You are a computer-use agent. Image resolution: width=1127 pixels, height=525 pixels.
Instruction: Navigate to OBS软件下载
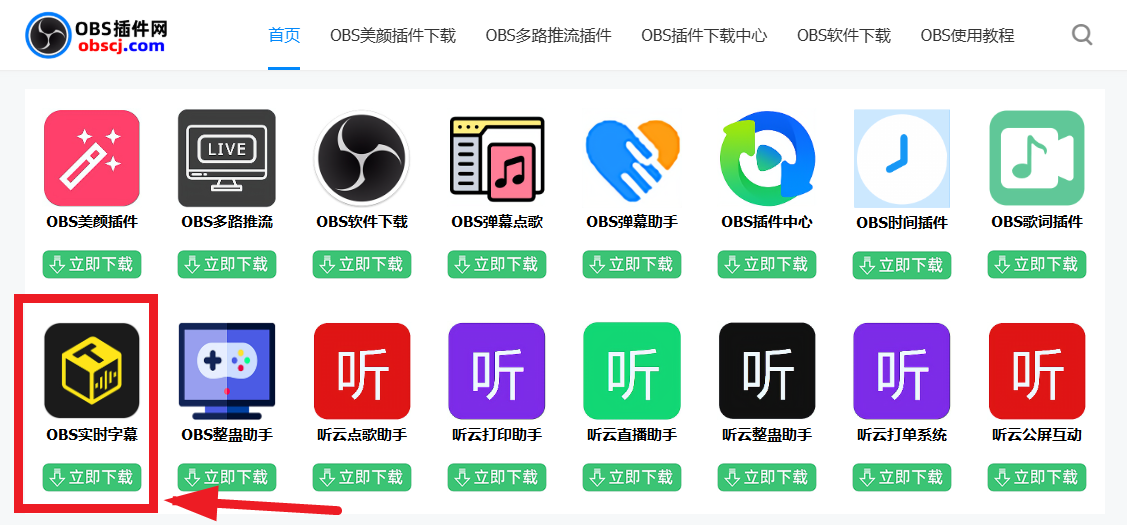[x=843, y=35]
